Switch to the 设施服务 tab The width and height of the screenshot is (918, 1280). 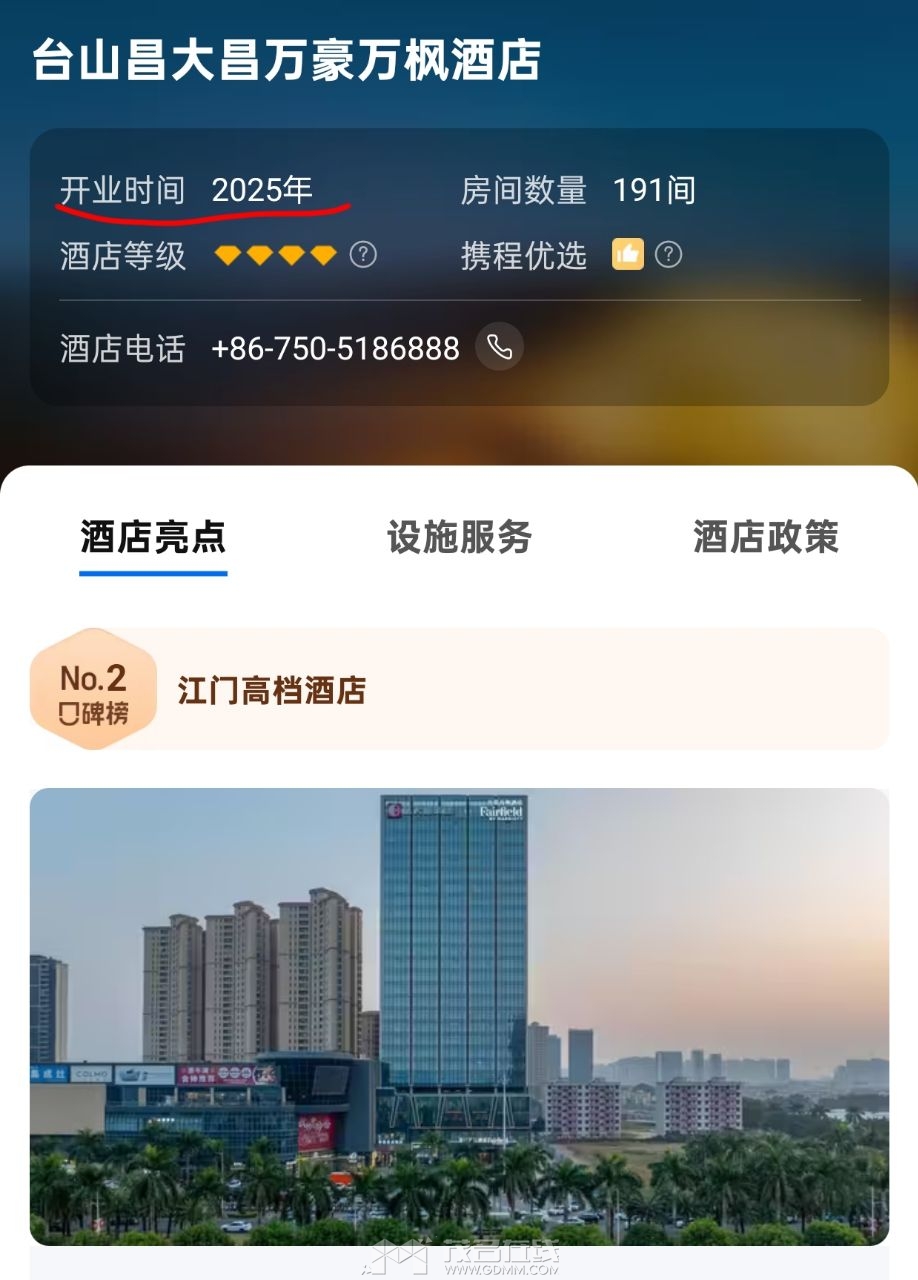459,538
